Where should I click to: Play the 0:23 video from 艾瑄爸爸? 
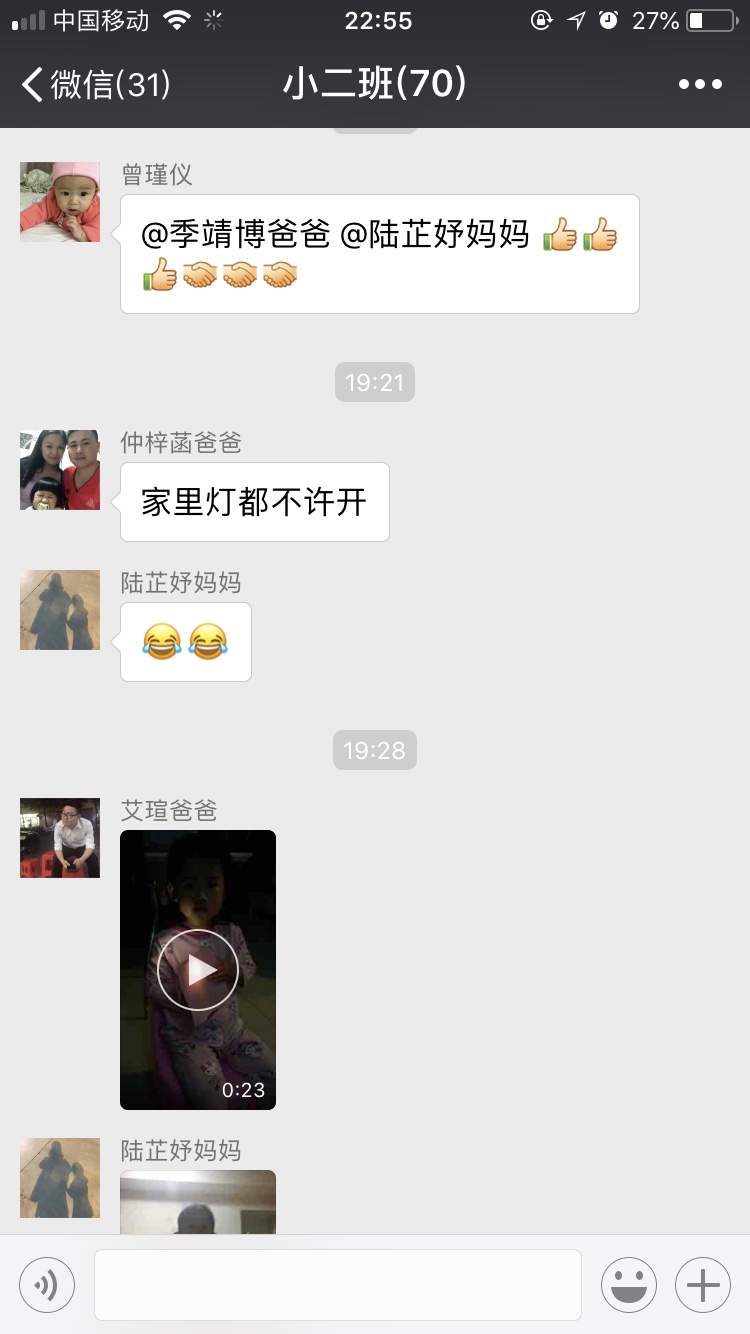click(x=198, y=969)
